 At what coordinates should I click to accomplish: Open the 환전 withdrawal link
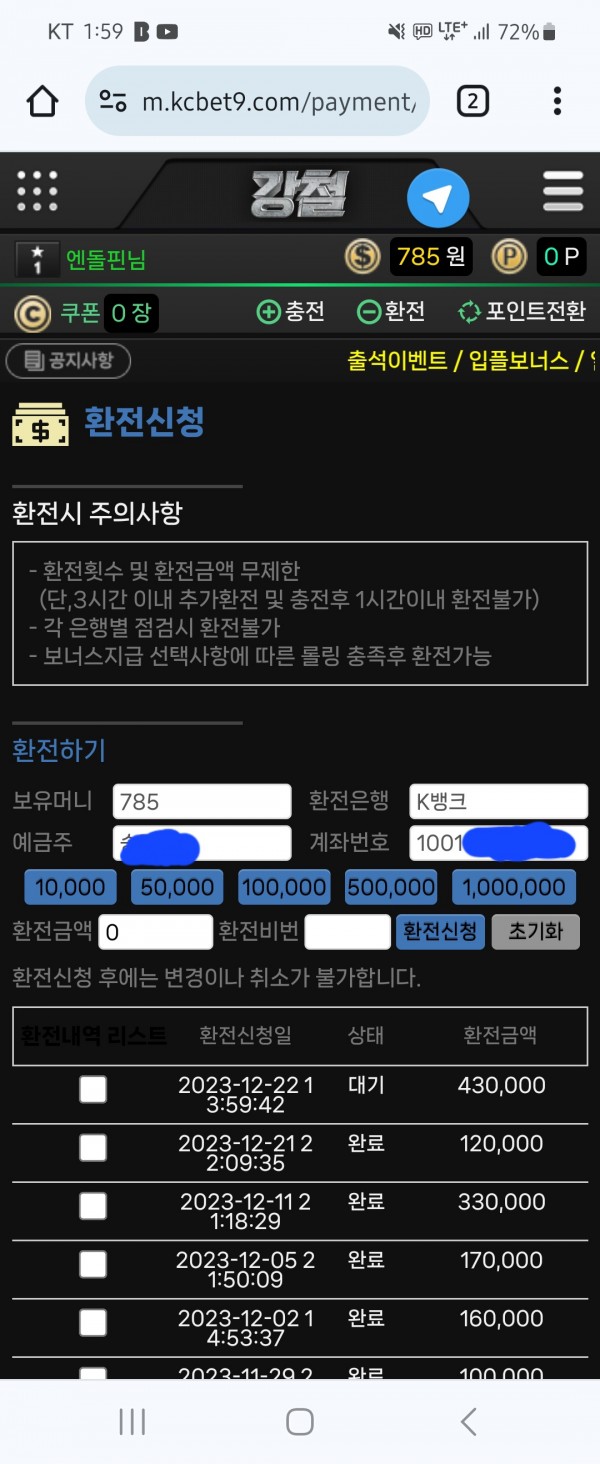[x=391, y=312]
